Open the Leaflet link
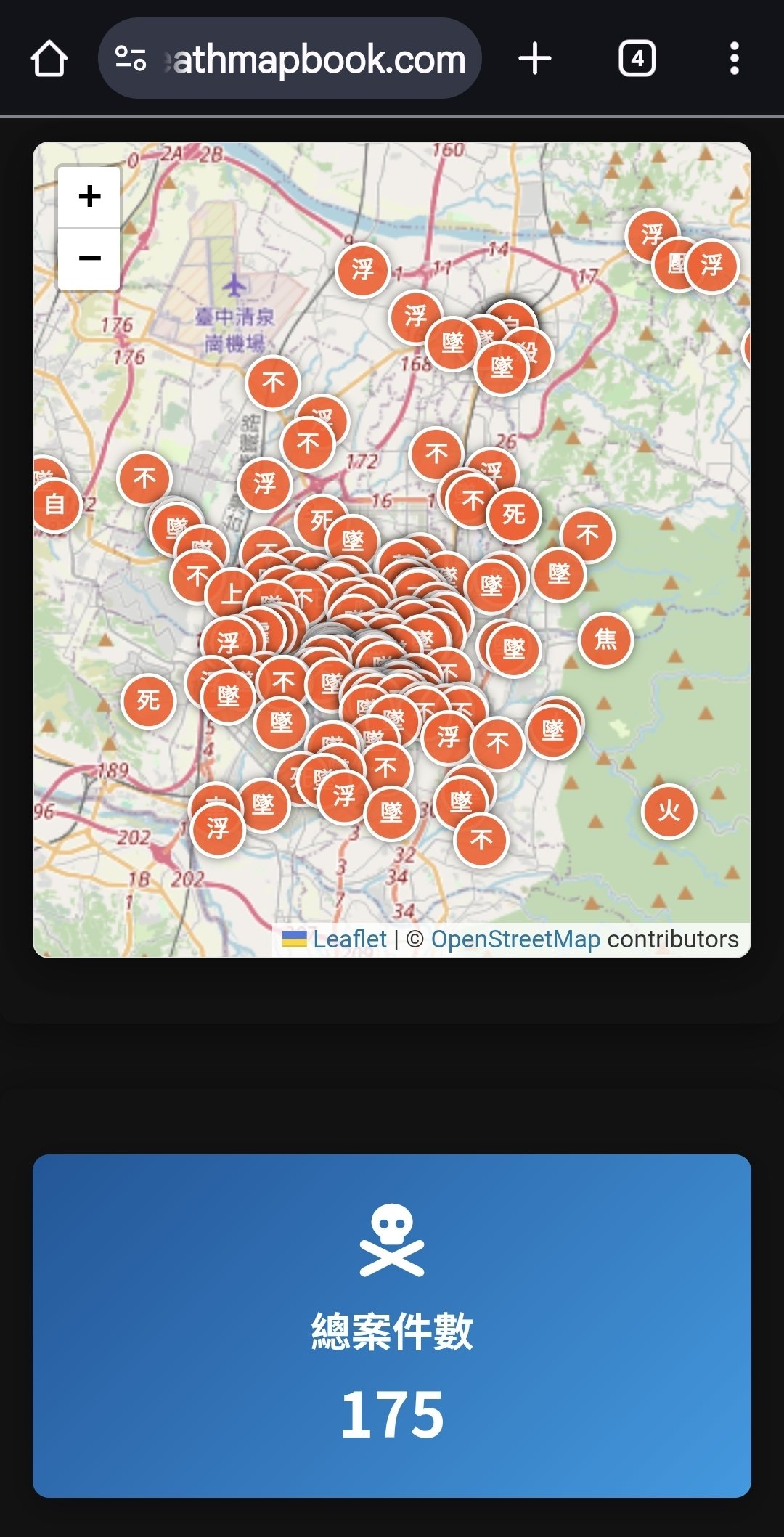784x1537 pixels. [x=350, y=939]
